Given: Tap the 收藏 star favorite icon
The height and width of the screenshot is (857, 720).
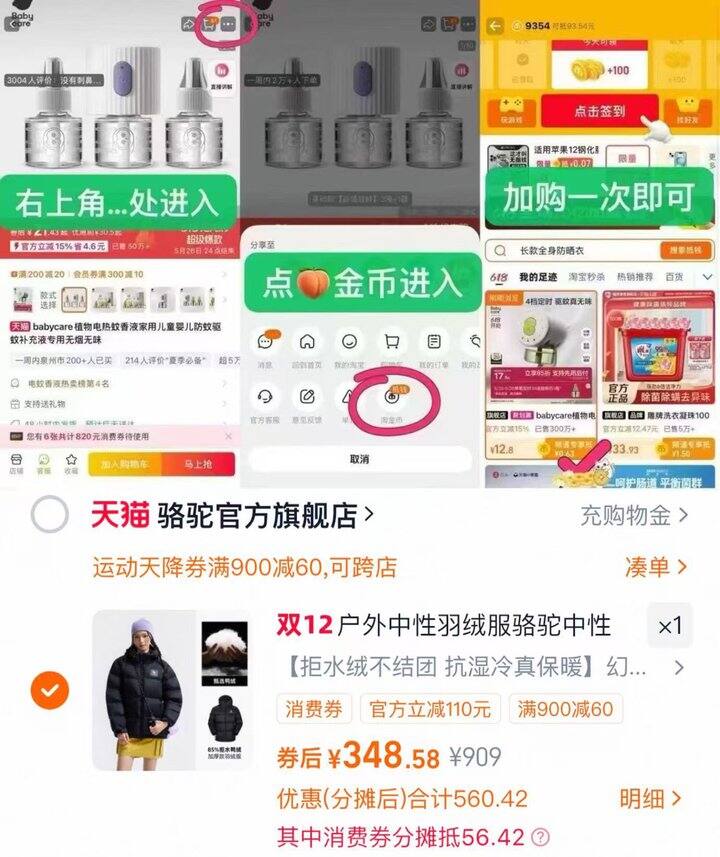Looking at the screenshot, I should 71,459.
